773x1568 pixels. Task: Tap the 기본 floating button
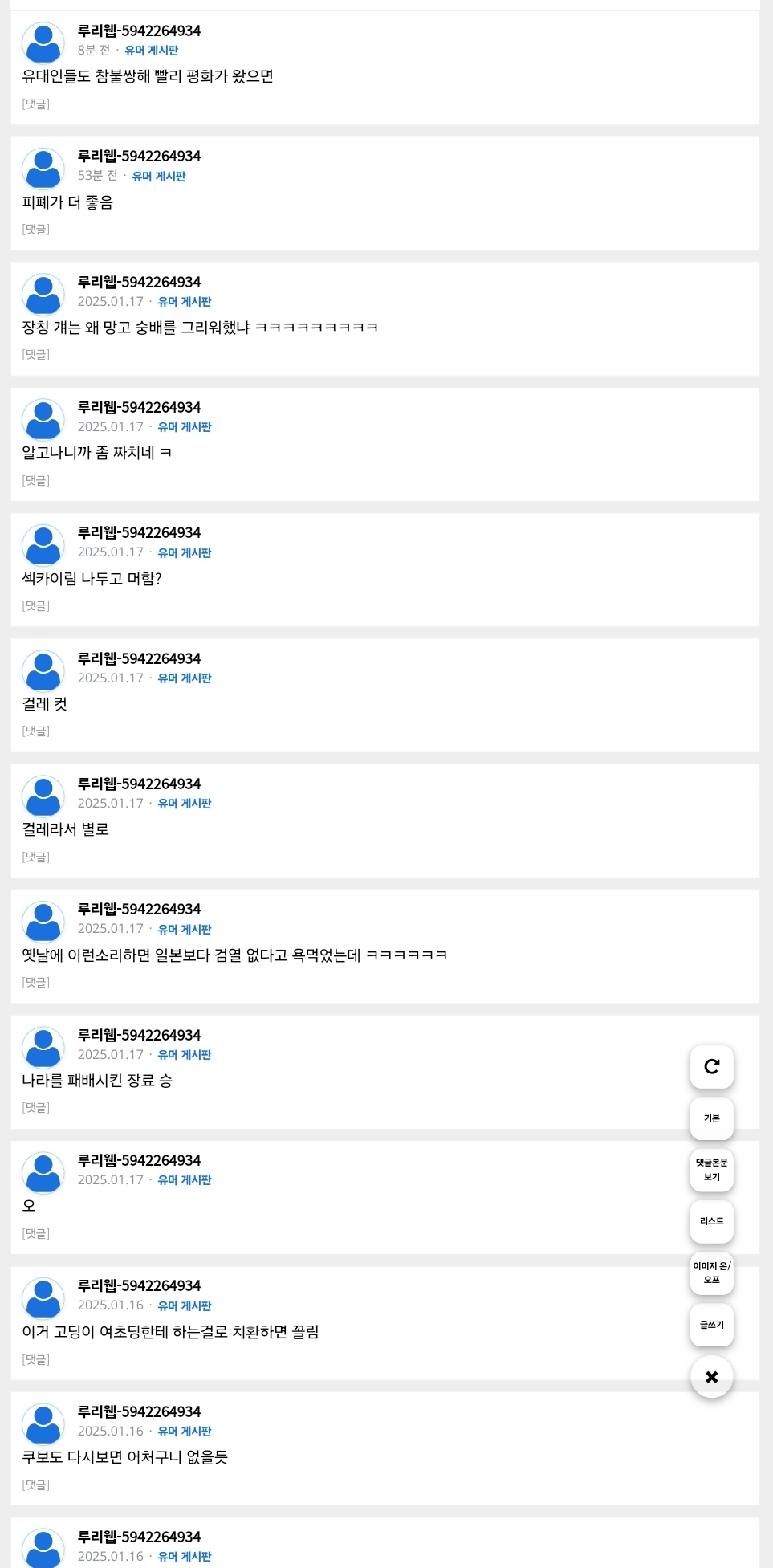711,1118
